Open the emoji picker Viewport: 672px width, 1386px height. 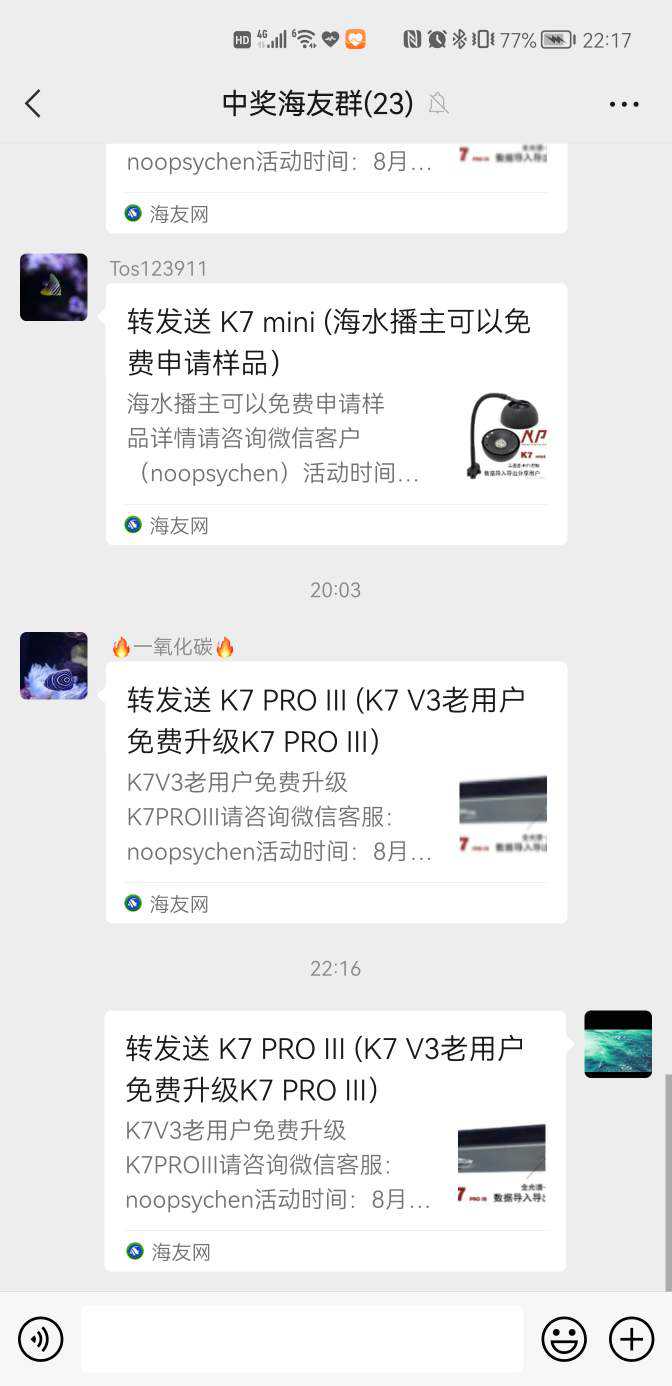(564, 1338)
